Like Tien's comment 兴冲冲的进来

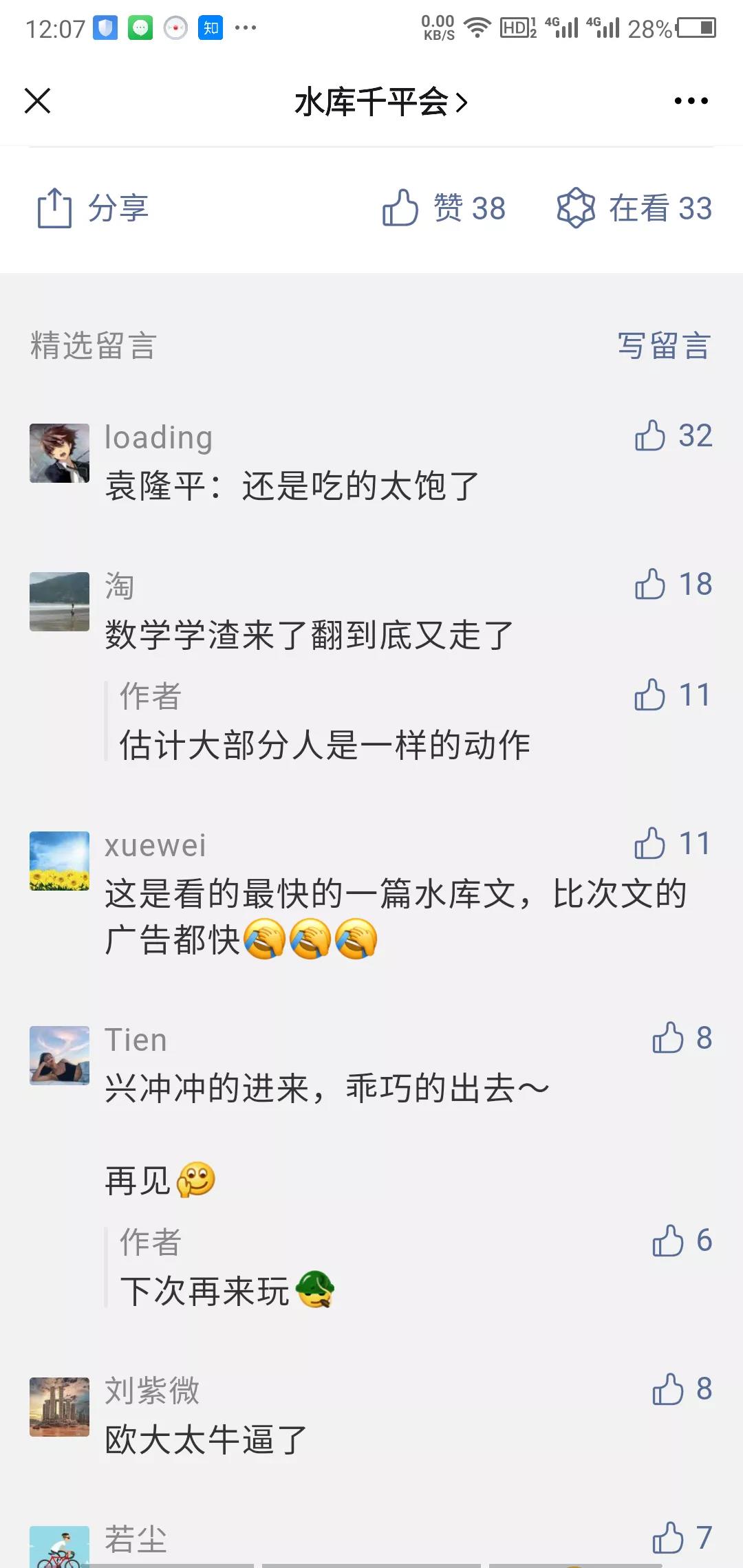[667, 1038]
